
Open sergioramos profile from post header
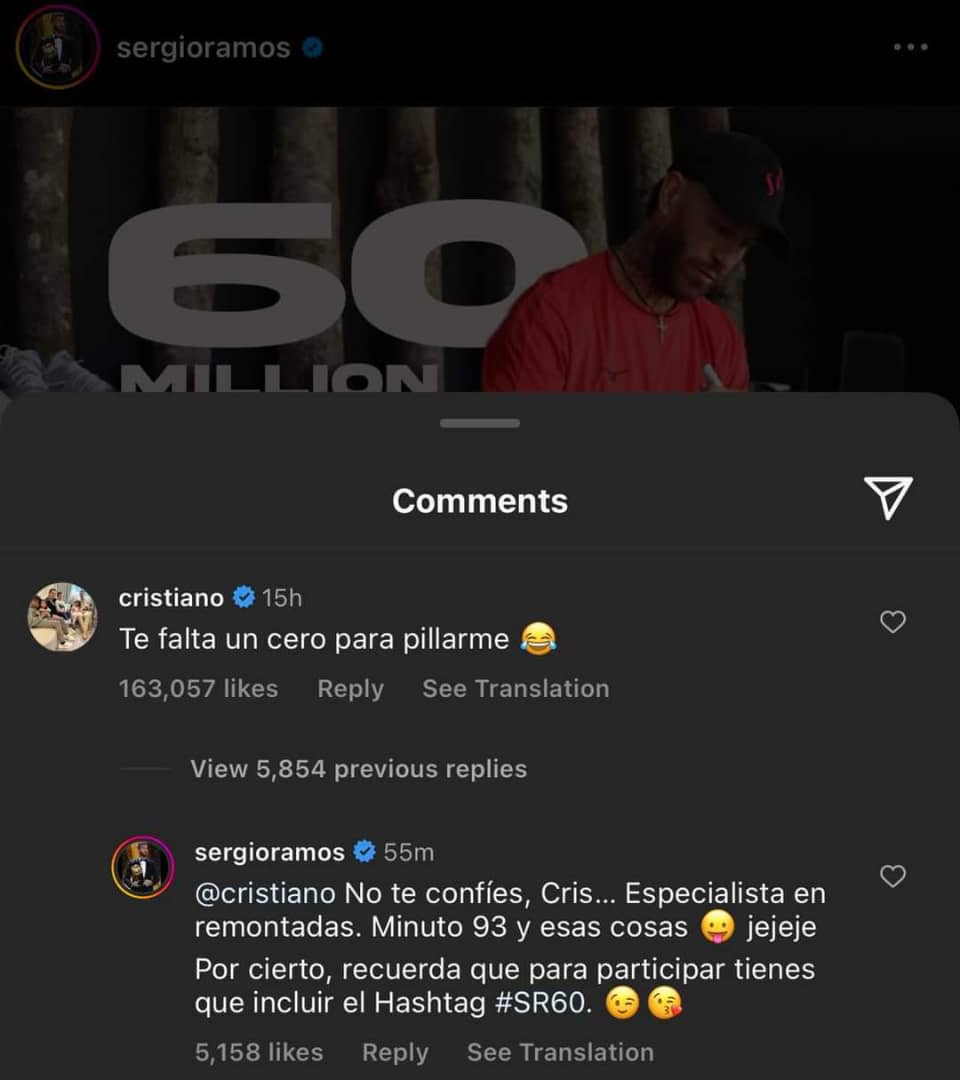pyautogui.click(x=203, y=48)
